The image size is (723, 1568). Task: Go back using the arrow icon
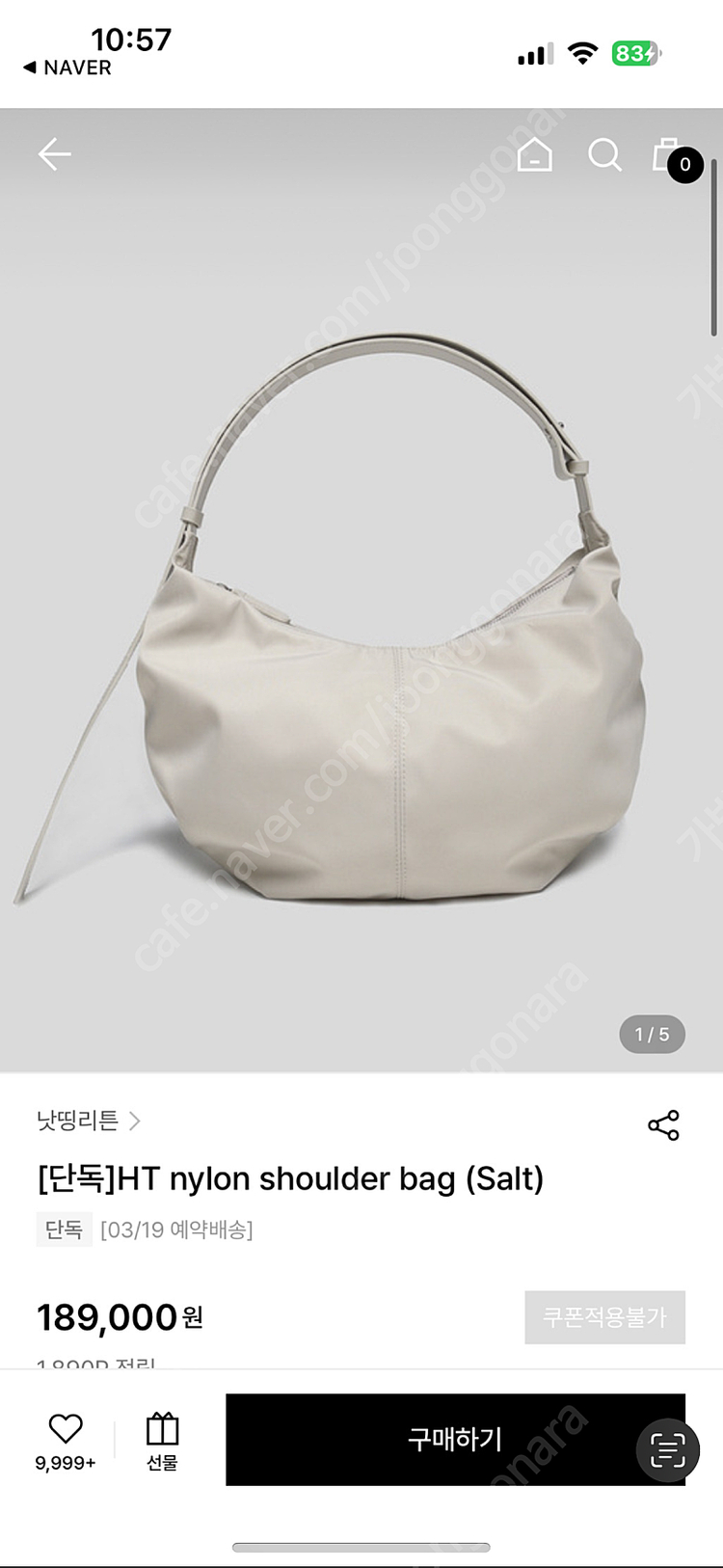point(55,154)
